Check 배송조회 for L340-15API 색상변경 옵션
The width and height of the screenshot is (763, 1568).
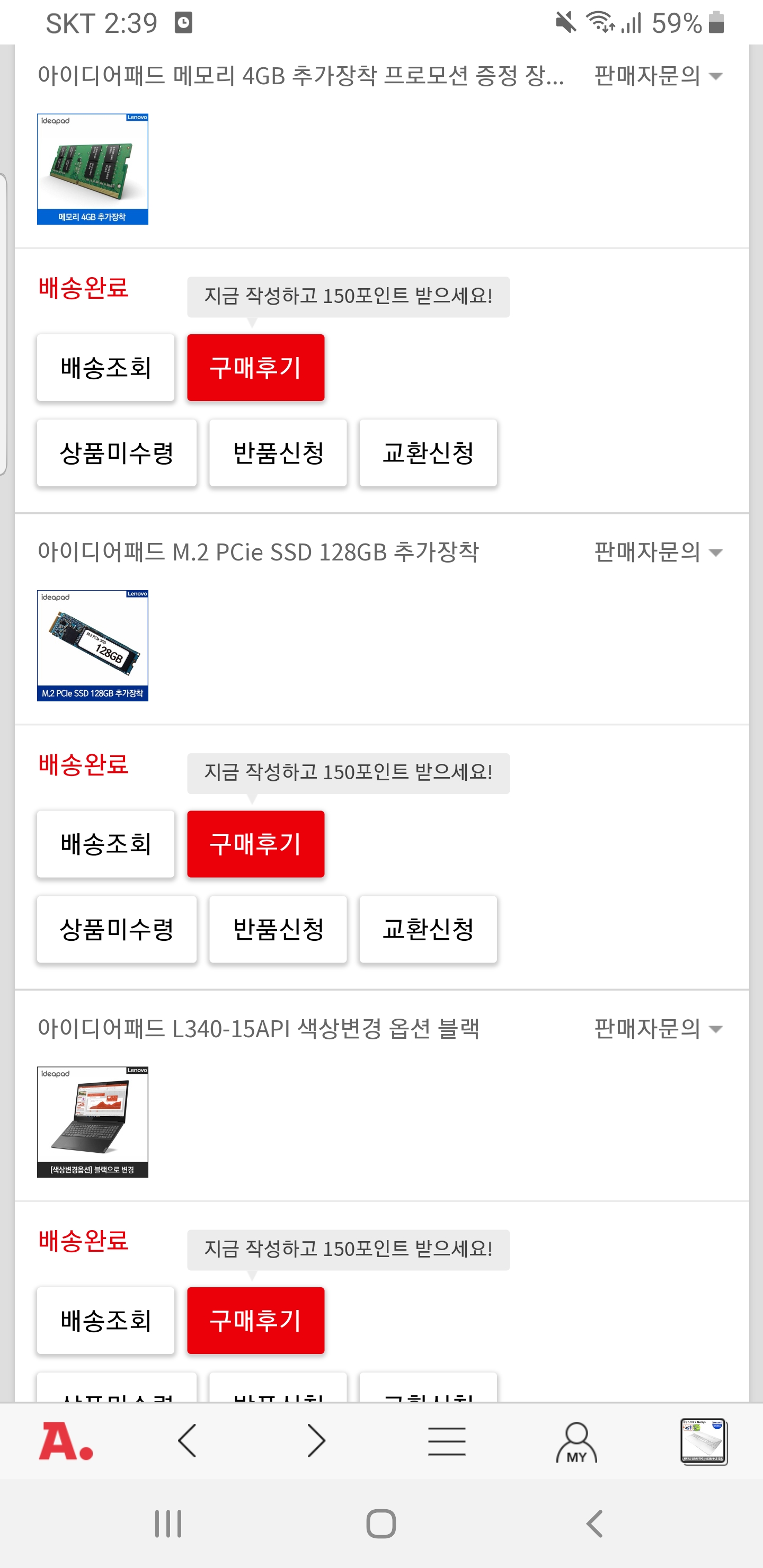click(x=105, y=1321)
